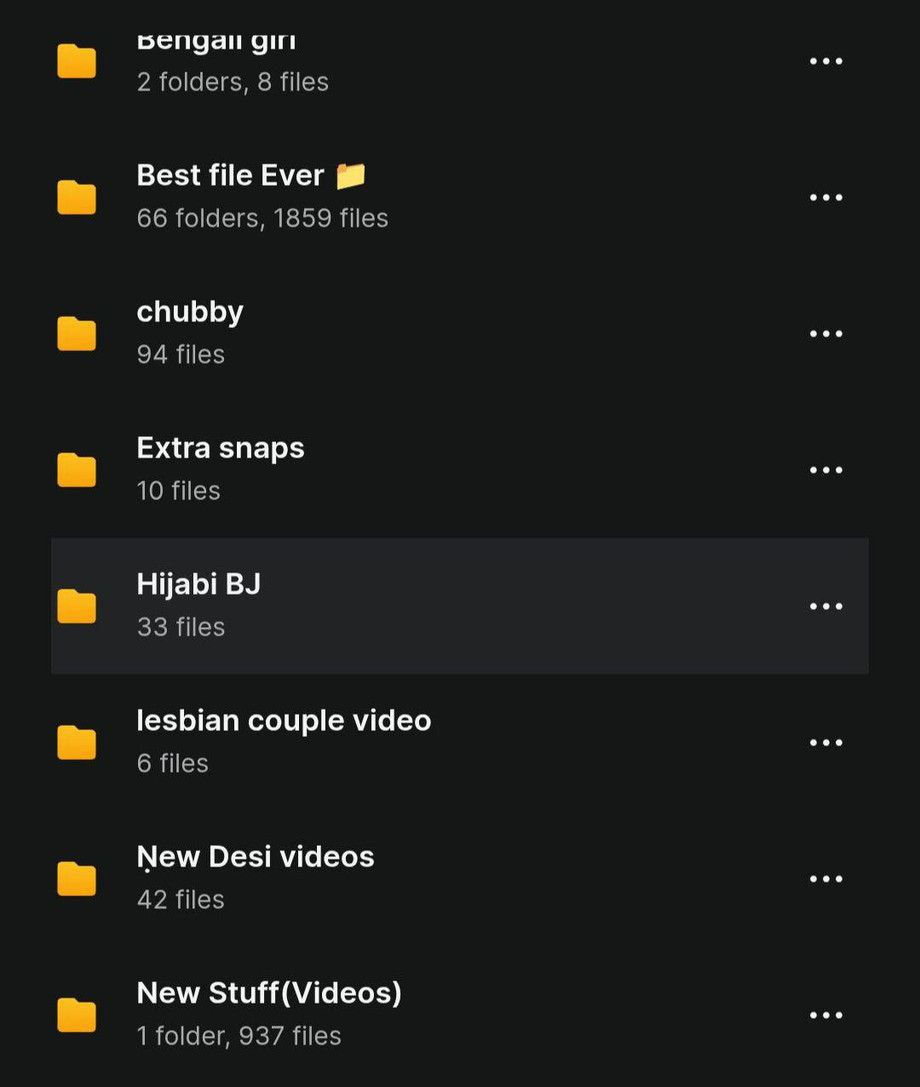The height and width of the screenshot is (1087, 920).
Task: Open the options menu for New Stuff(Videos)
Action: click(827, 1014)
